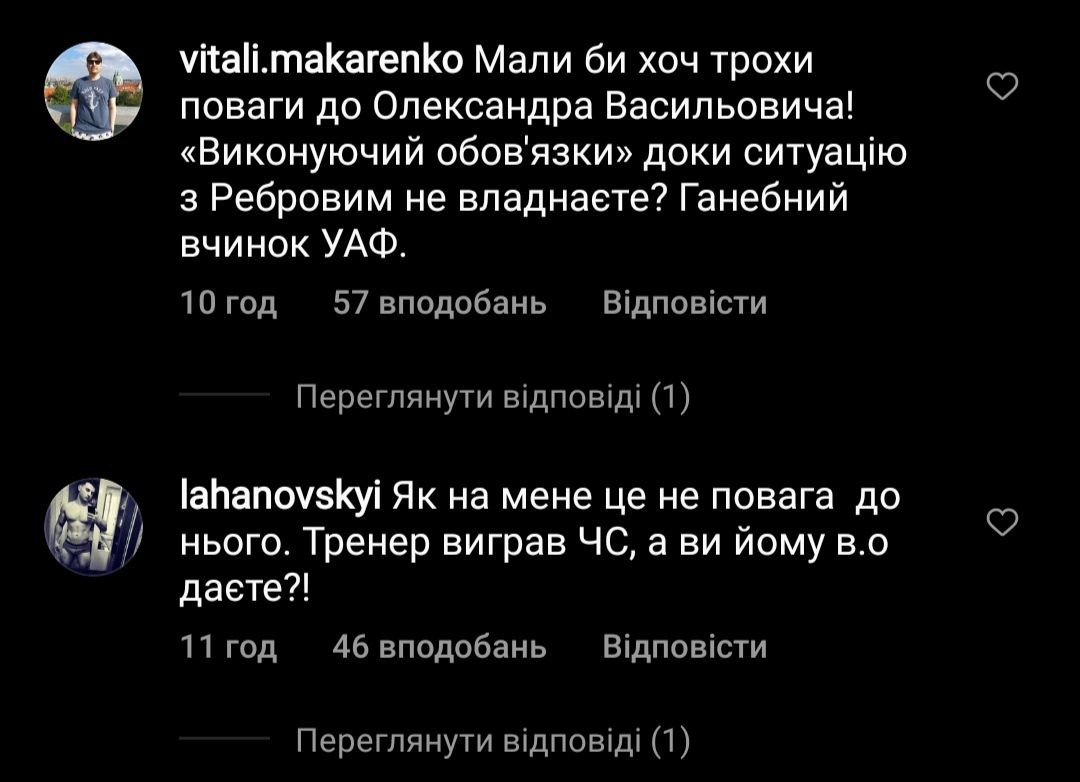
Task: Open vitali.makarenko's profile picture
Action: coord(93,92)
